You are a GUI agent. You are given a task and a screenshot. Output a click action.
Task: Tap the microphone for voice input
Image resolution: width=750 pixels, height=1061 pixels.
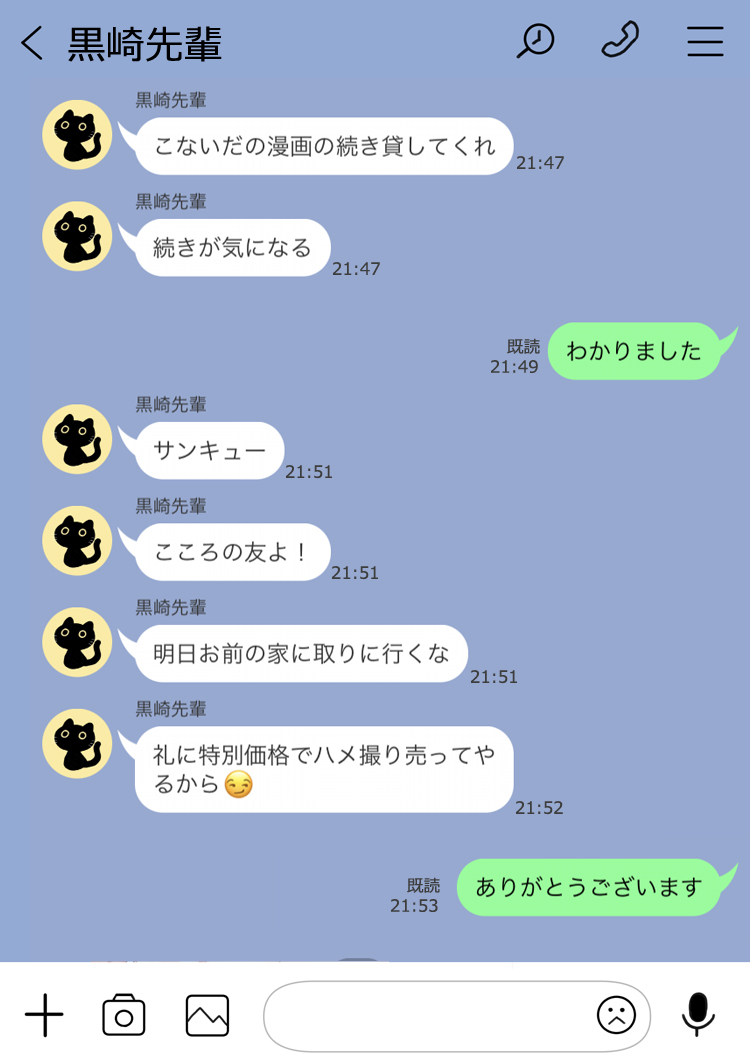pyautogui.click(x=698, y=1015)
